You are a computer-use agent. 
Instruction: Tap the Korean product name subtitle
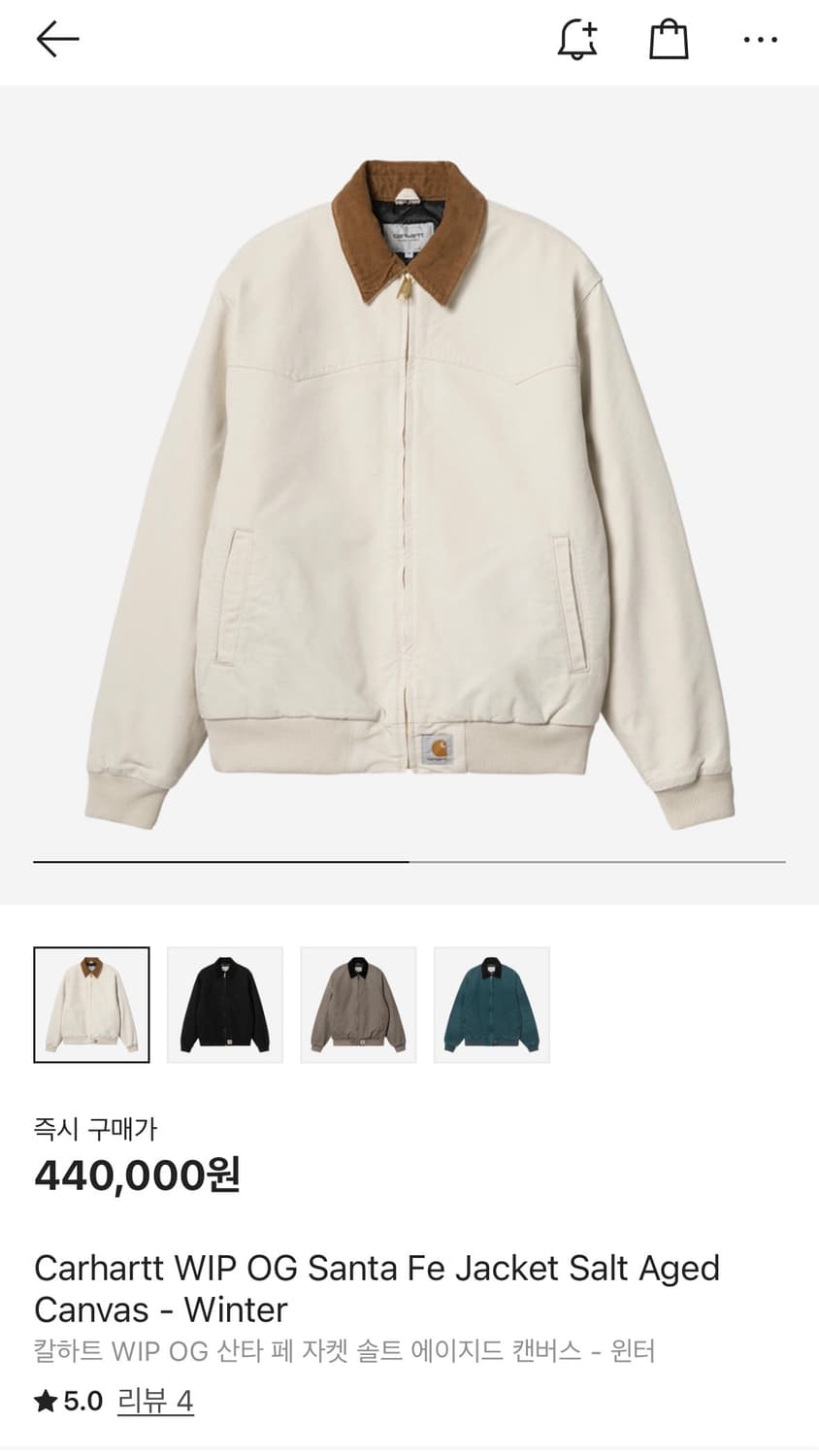click(344, 1348)
